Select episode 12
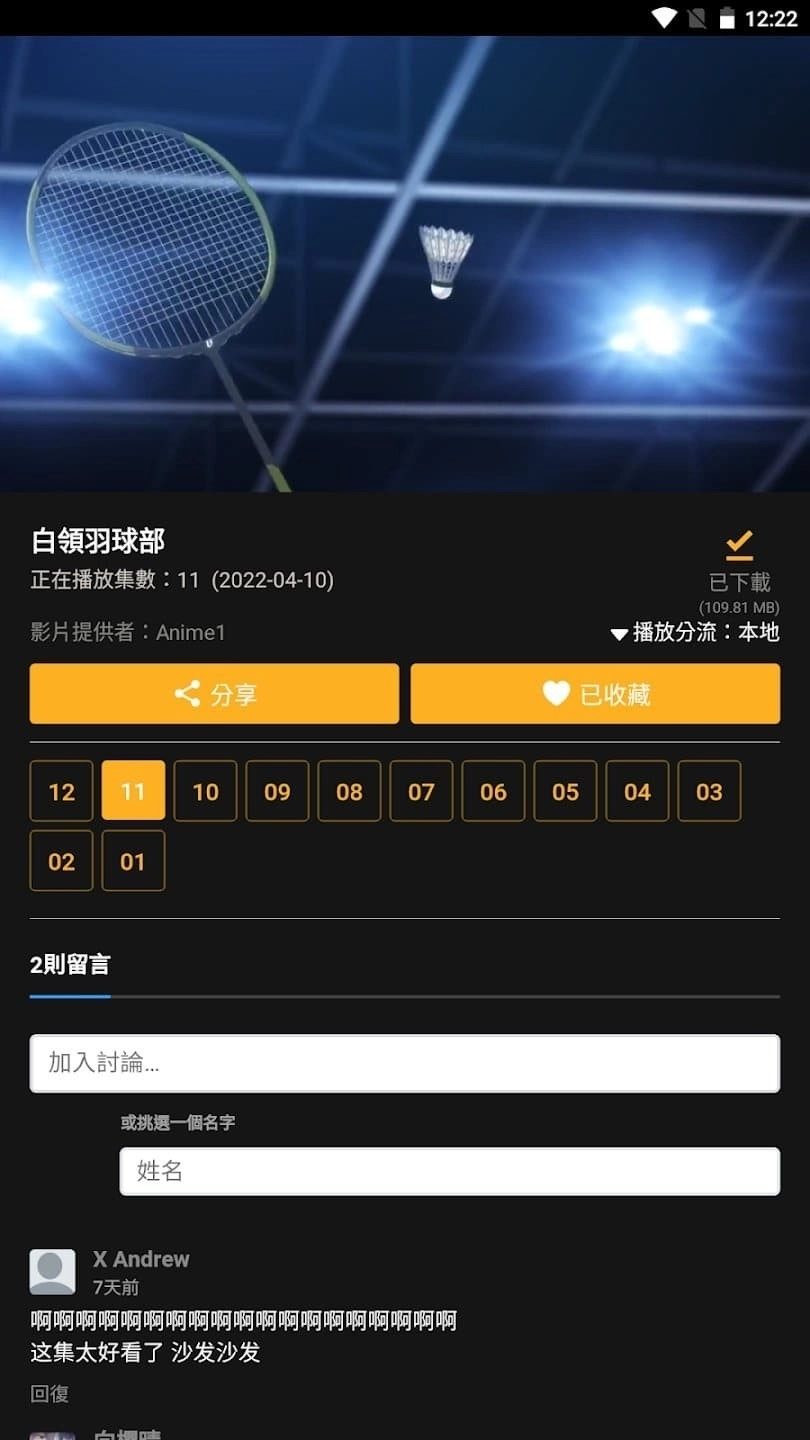Viewport: 810px width, 1440px height. coord(61,791)
